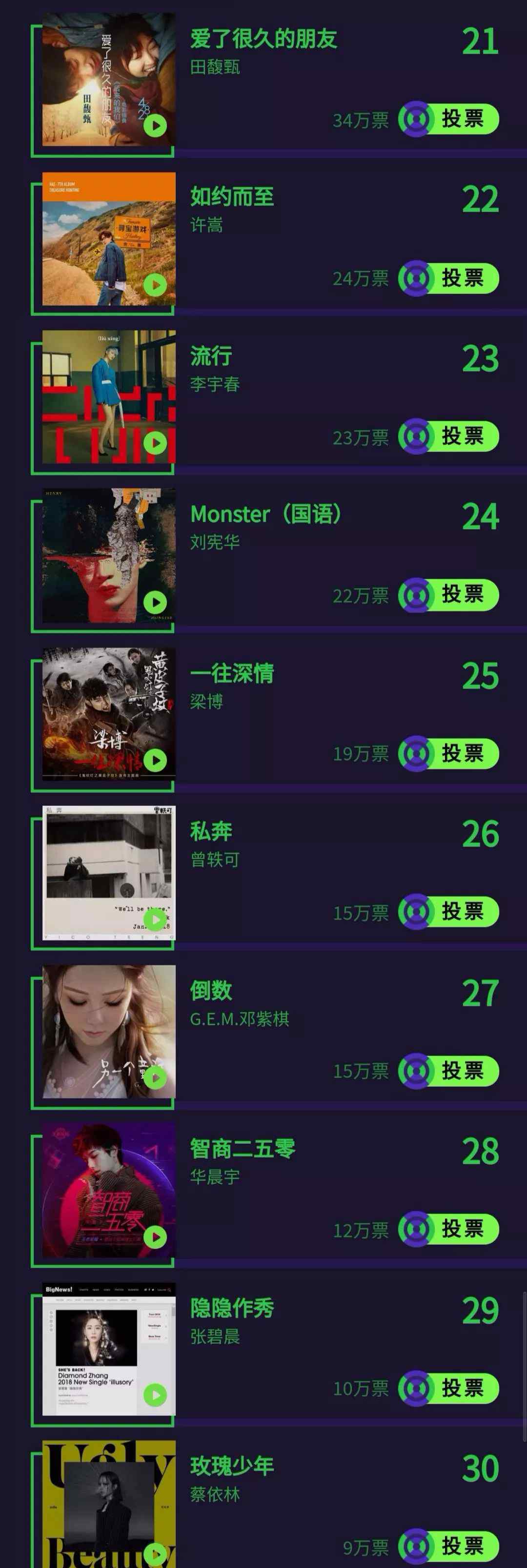The width and height of the screenshot is (527, 1568).
Task: Play 隐隐作秀 from its cover
Action: coord(155,1395)
